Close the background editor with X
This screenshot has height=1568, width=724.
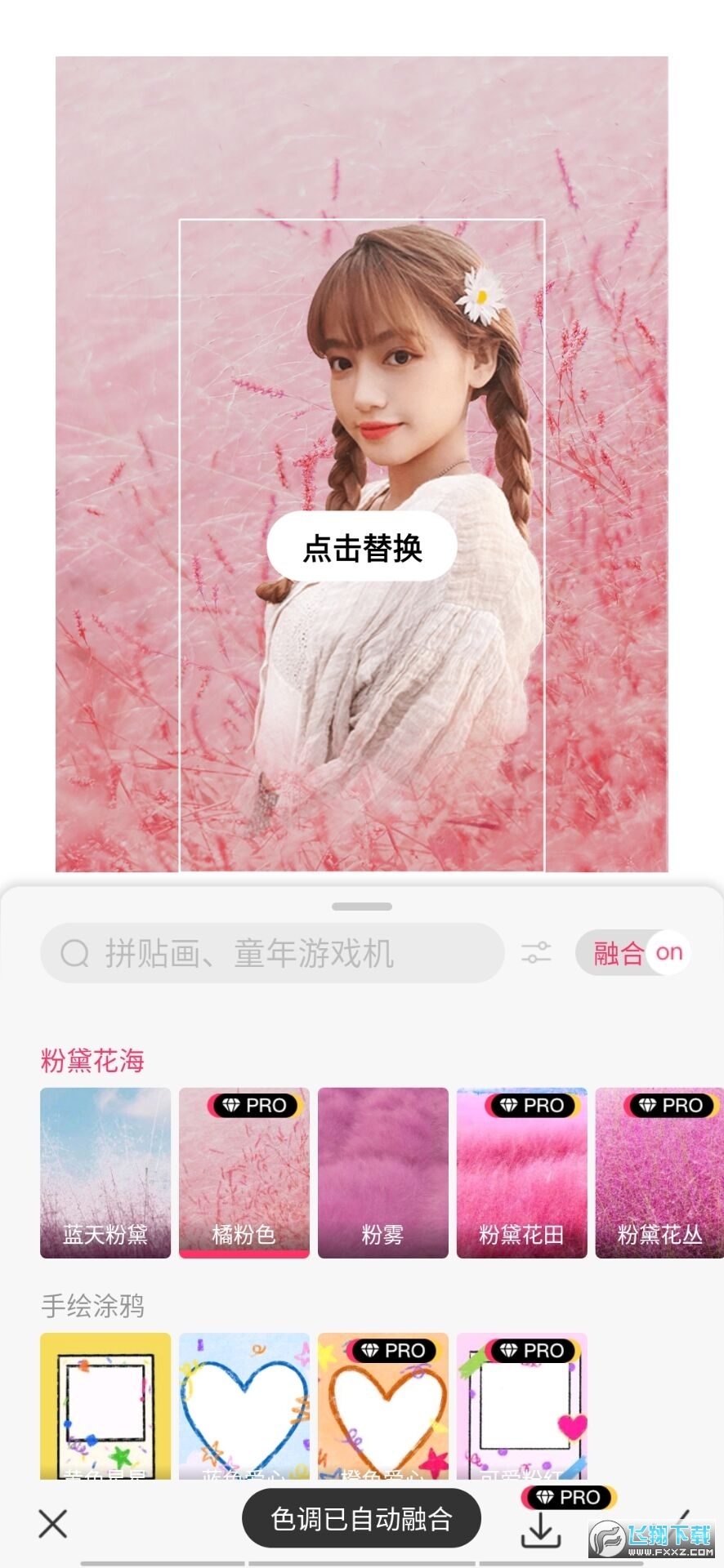point(53,1524)
